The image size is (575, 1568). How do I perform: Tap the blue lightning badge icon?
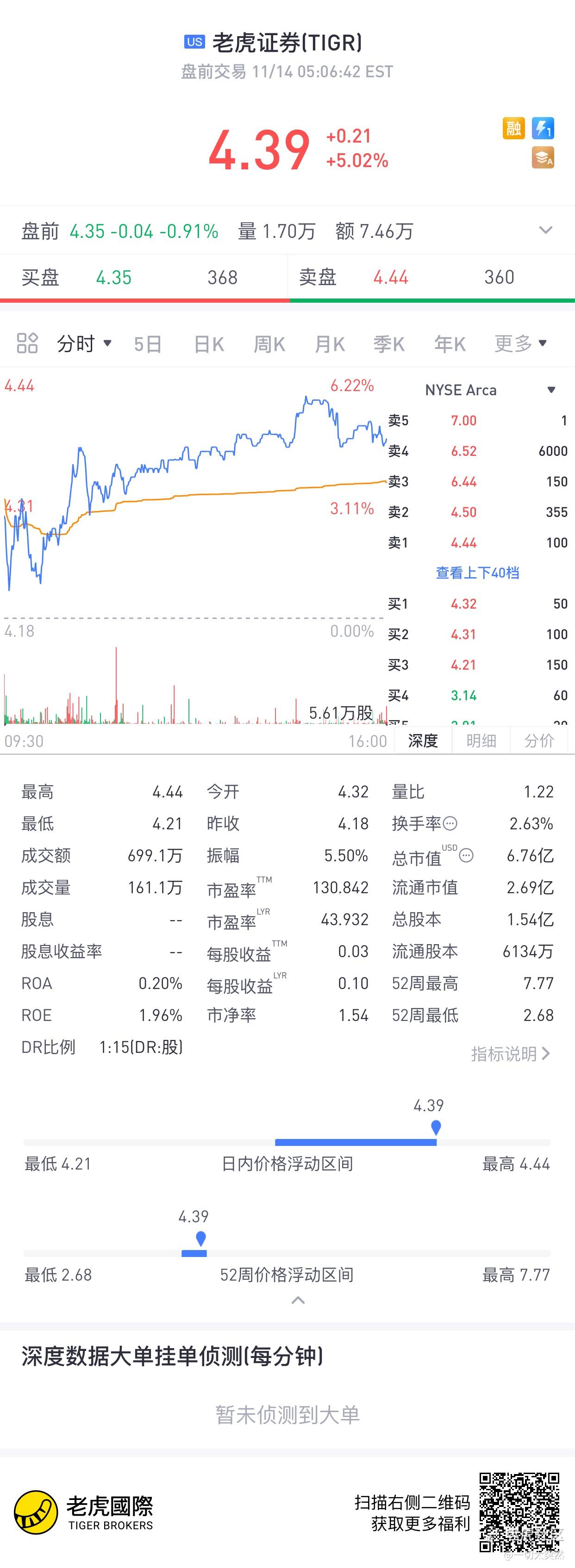click(x=543, y=129)
